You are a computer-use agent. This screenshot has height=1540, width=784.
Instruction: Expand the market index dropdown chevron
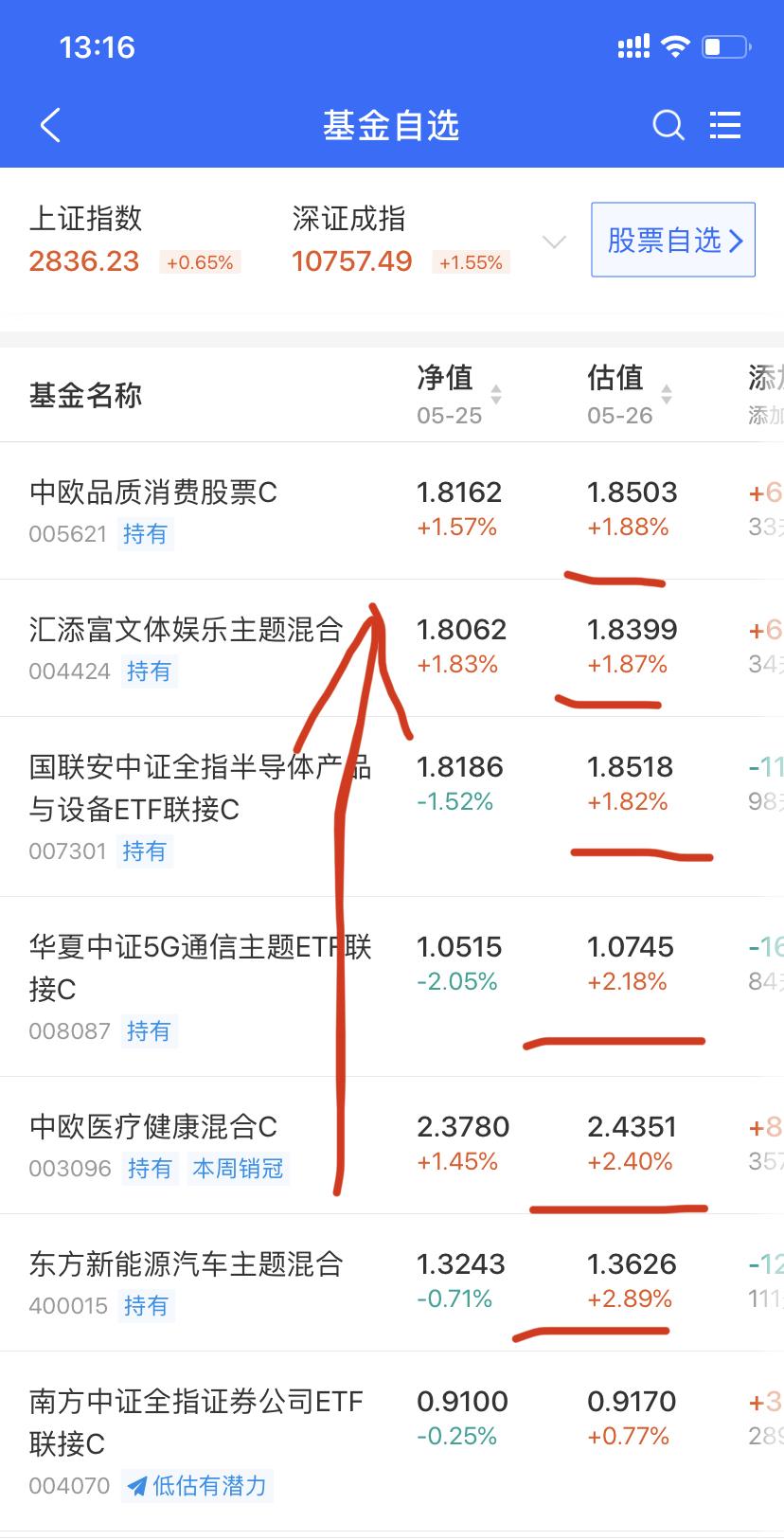(554, 242)
